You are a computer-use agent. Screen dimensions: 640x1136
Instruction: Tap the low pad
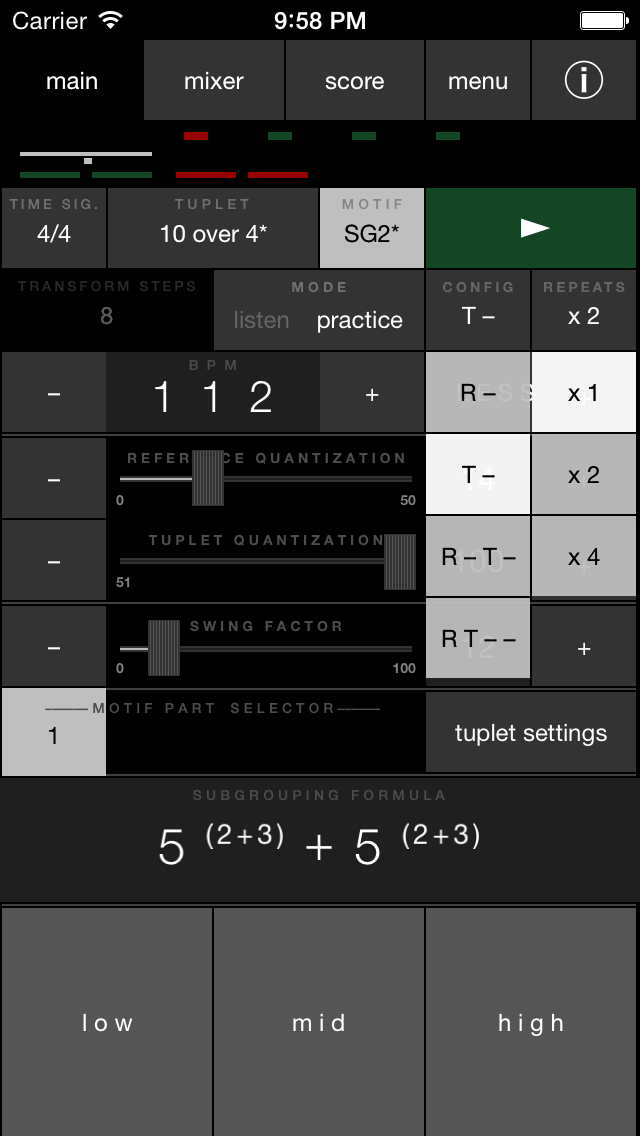tap(107, 1022)
